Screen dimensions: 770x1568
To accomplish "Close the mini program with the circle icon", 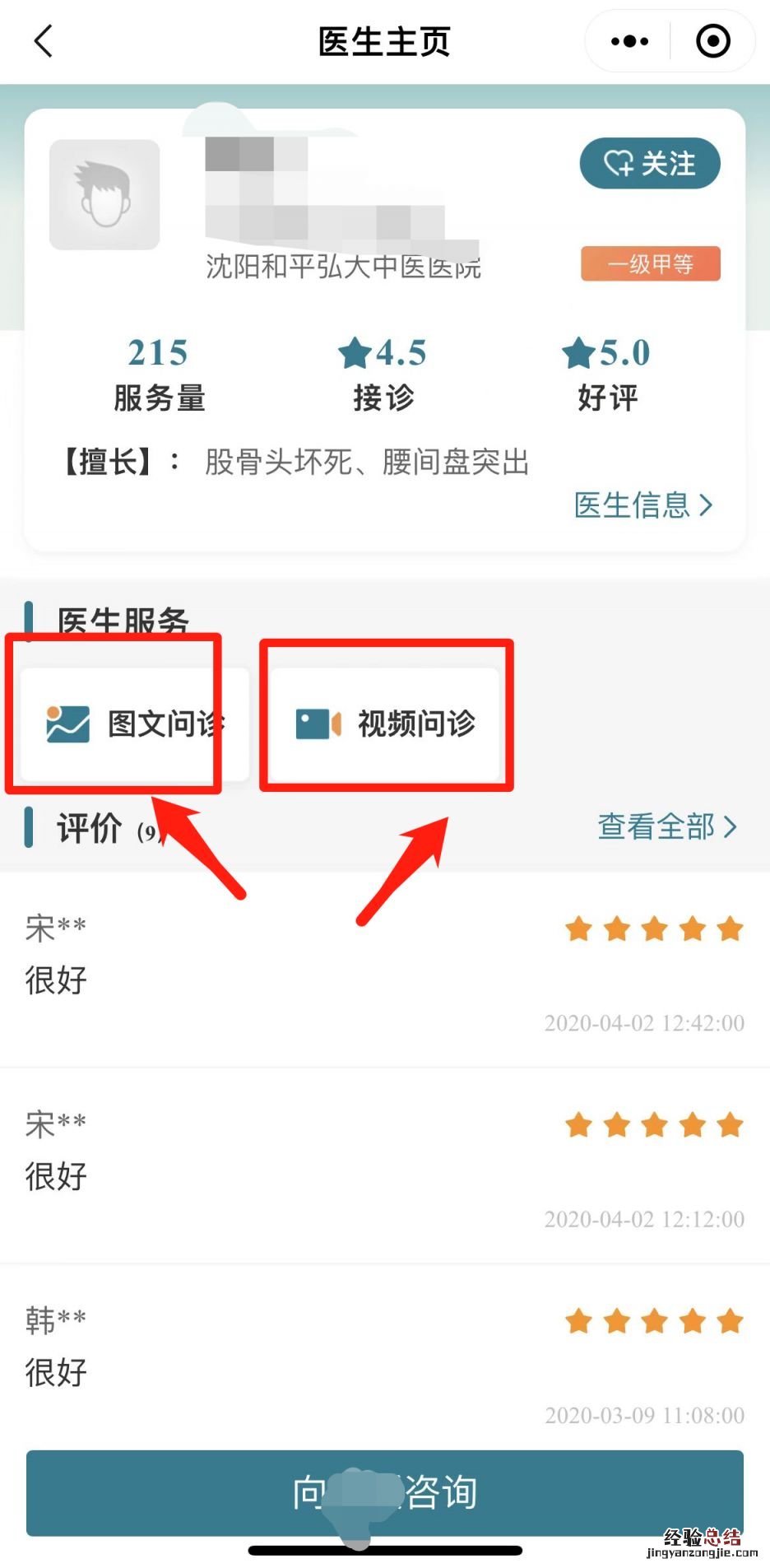I will coord(712,41).
